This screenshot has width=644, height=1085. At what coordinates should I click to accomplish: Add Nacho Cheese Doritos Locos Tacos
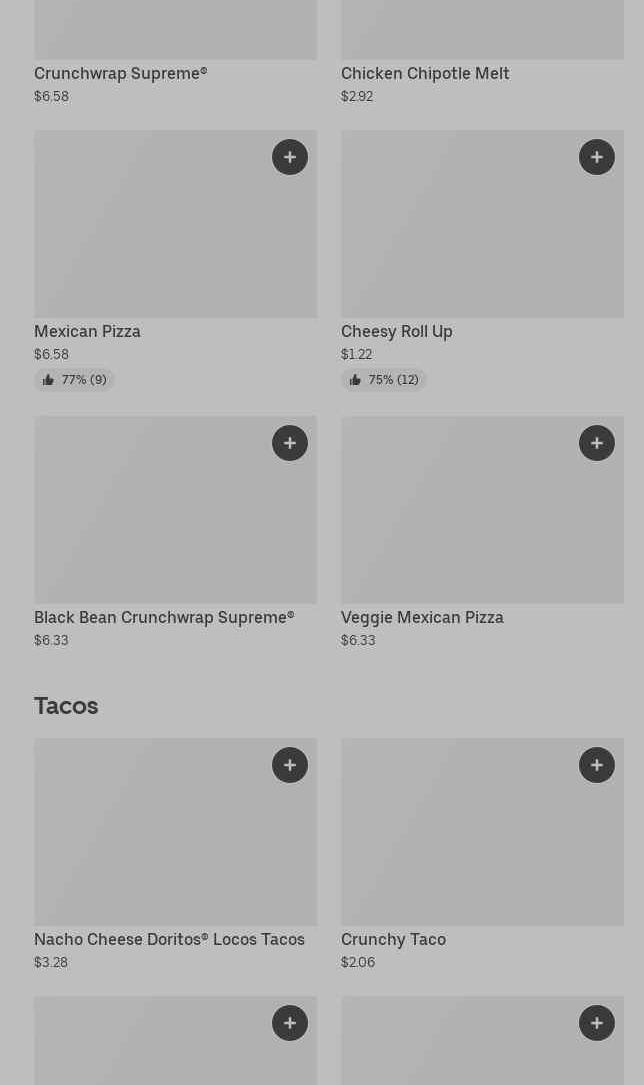click(x=290, y=765)
